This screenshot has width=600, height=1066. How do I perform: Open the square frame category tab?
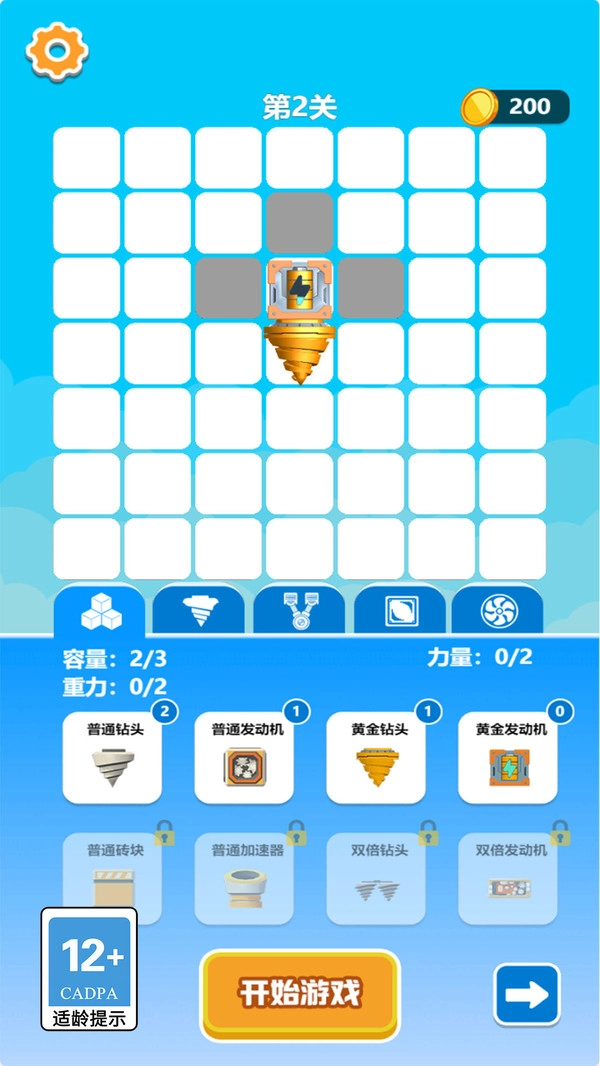point(398,610)
